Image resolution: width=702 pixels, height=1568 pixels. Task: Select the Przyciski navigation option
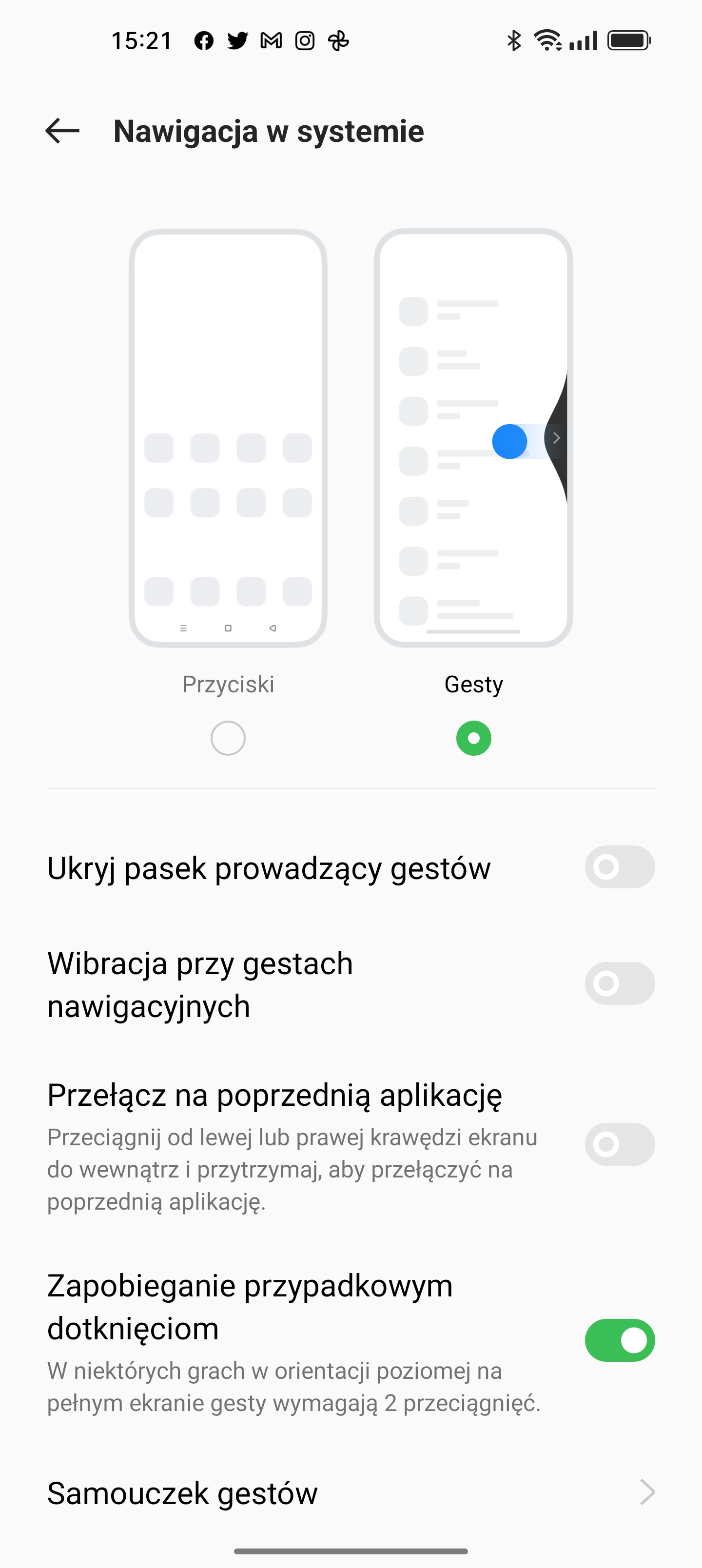[x=228, y=738]
